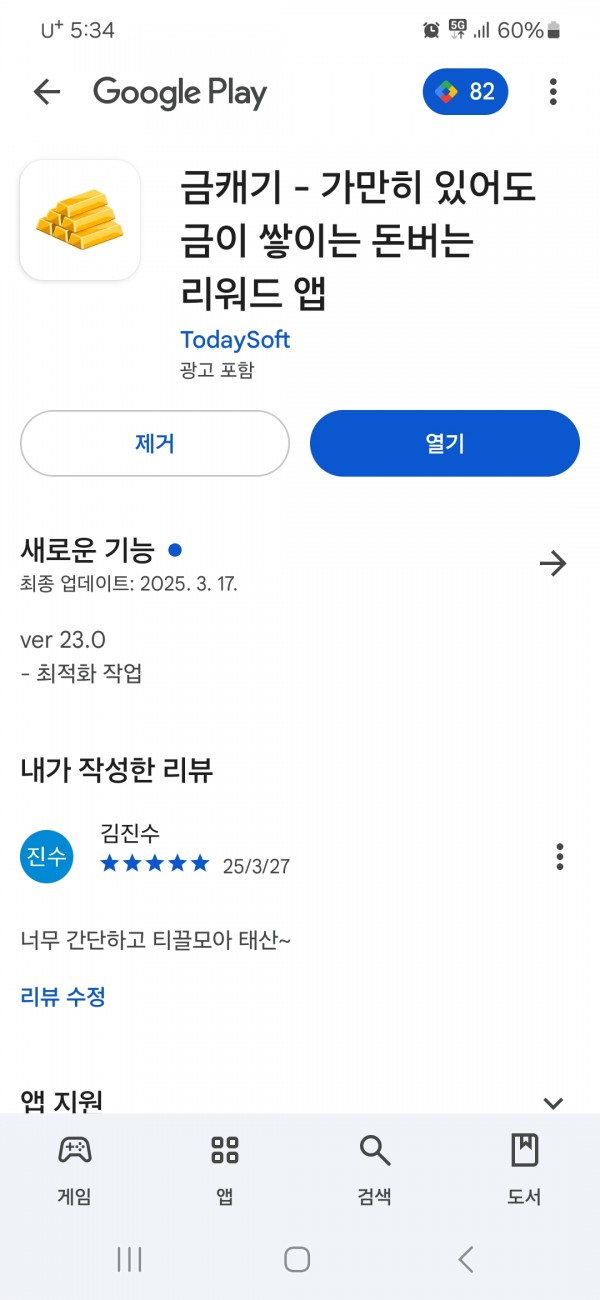This screenshot has height=1300, width=600.
Task: Select the 도서 tab
Action: (525, 1170)
